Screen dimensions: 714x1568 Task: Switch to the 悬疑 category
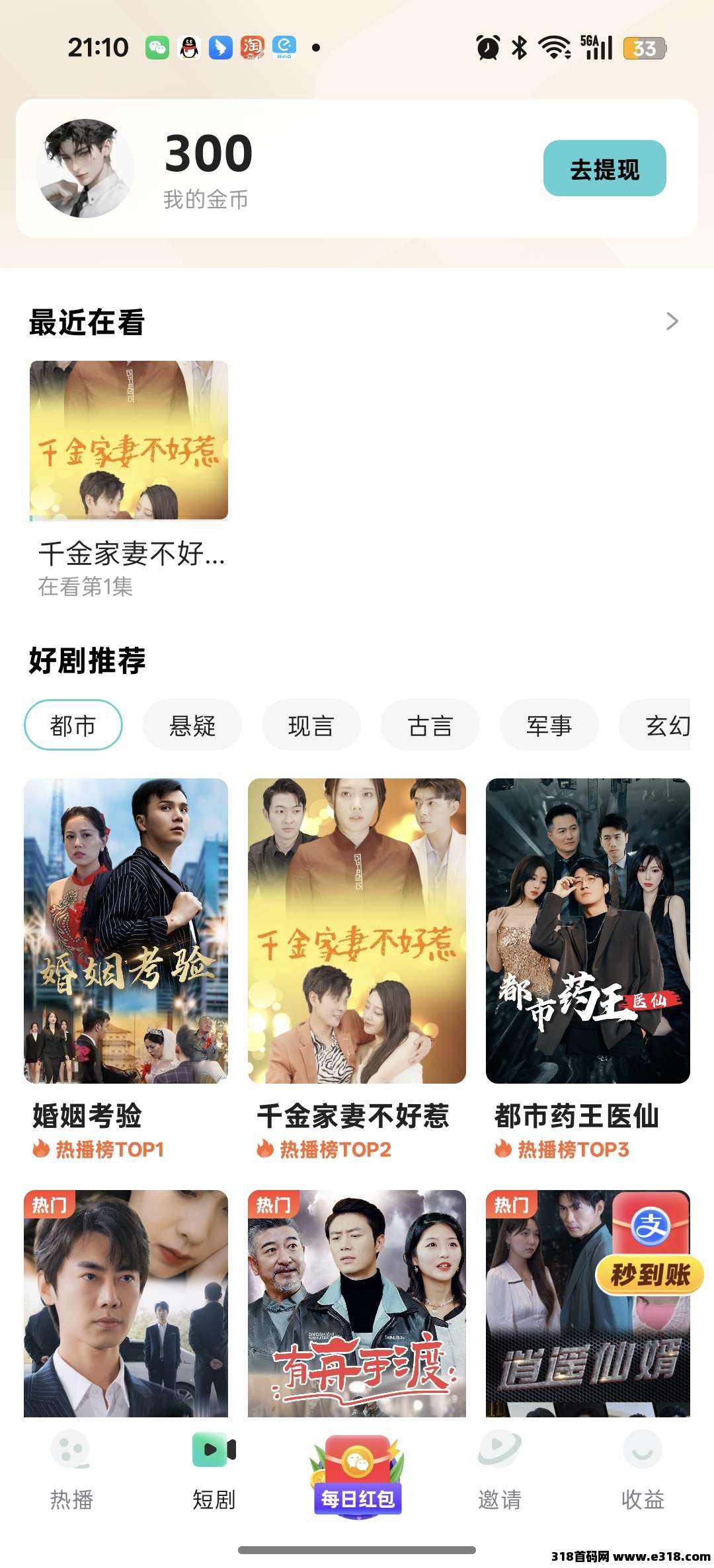pos(192,726)
